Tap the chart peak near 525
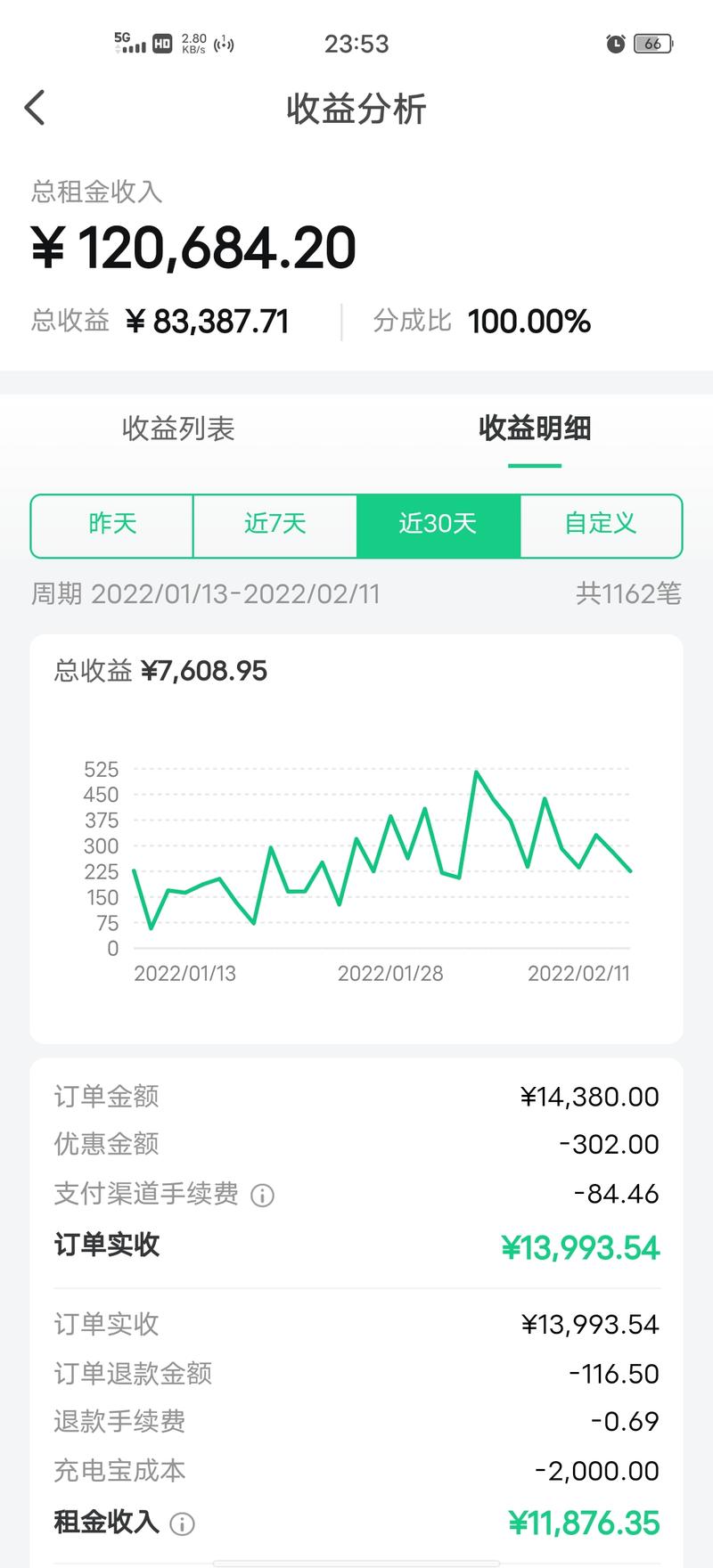Viewport: 713px width, 1568px height. [478, 771]
